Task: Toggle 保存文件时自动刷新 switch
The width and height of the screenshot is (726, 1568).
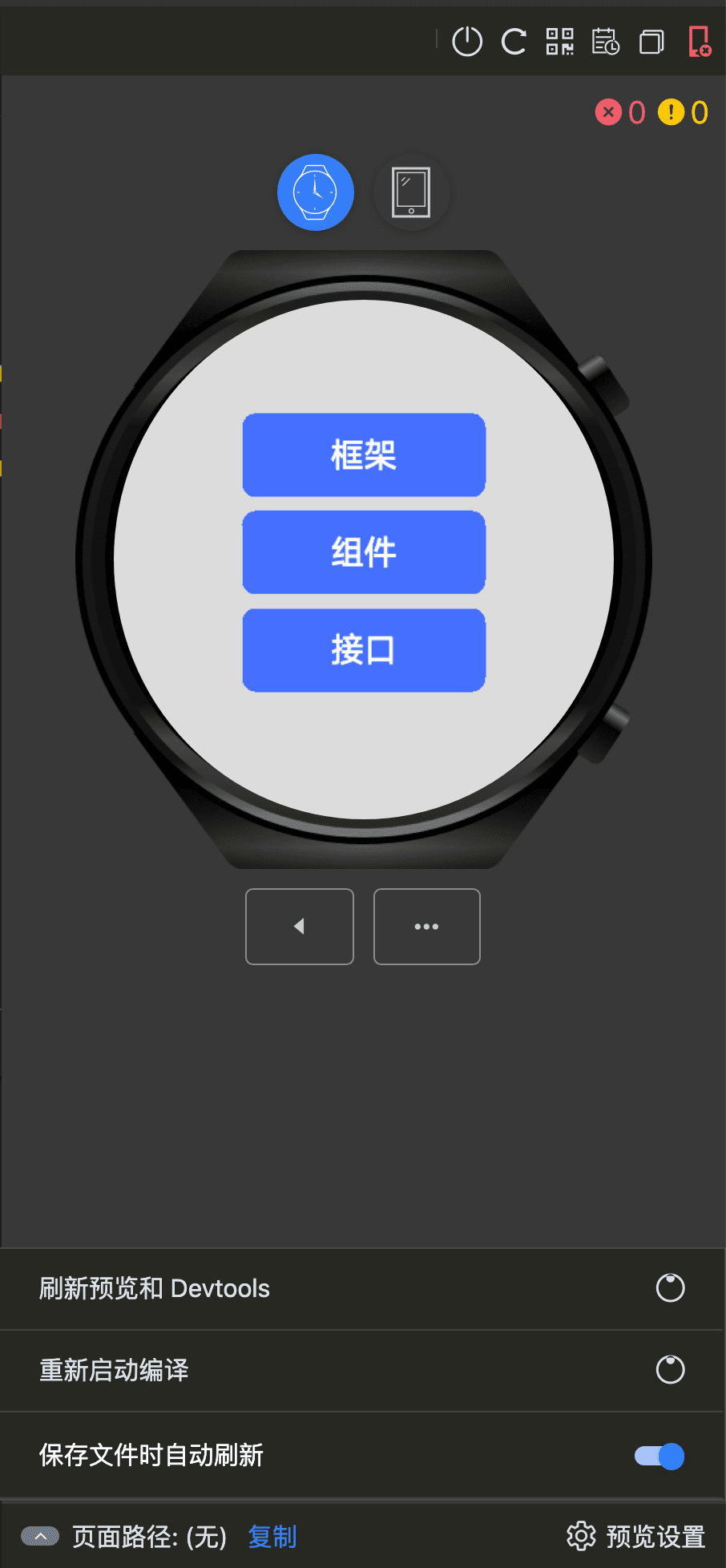Action: click(x=659, y=1456)
